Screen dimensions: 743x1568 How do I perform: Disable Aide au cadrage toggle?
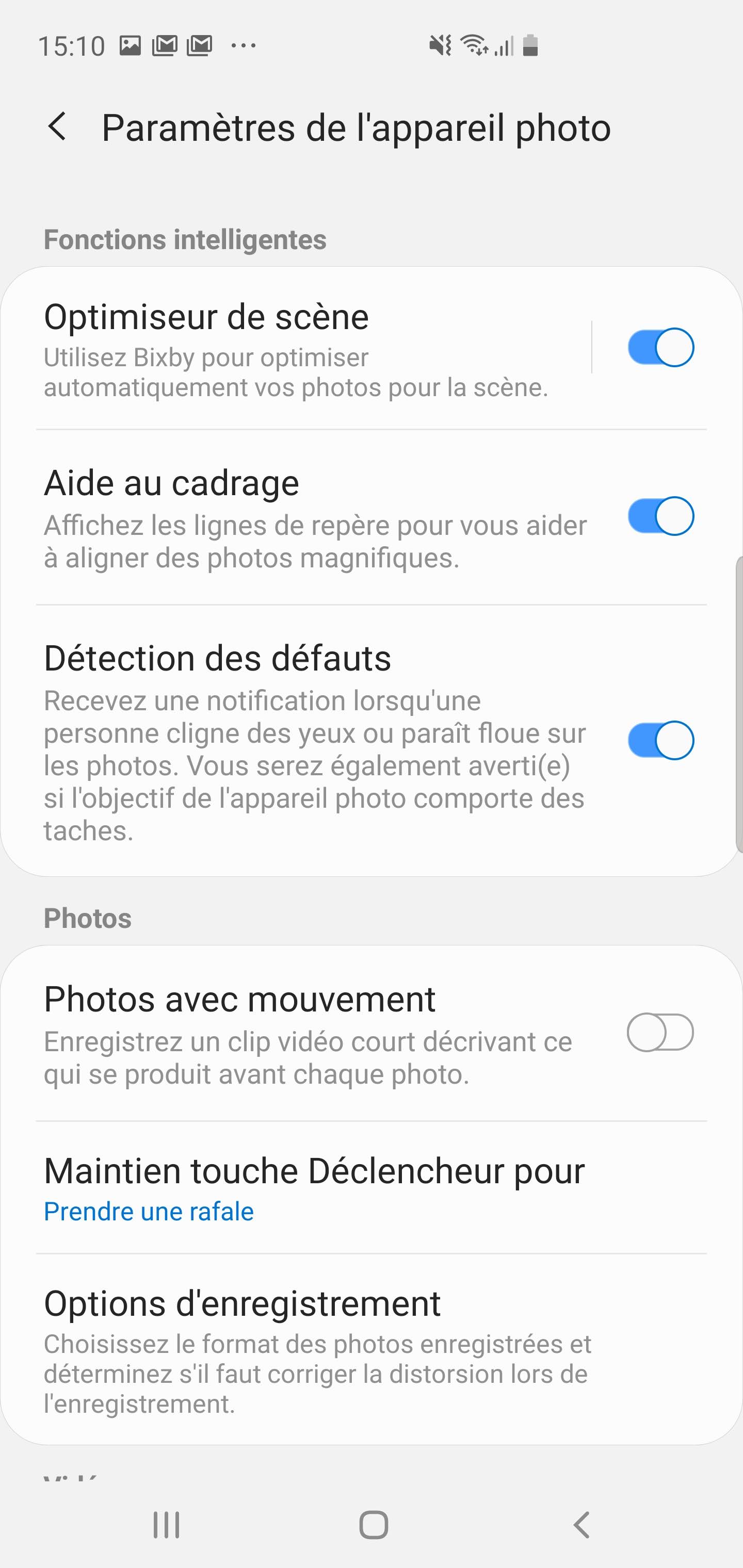tap(660, 516)
